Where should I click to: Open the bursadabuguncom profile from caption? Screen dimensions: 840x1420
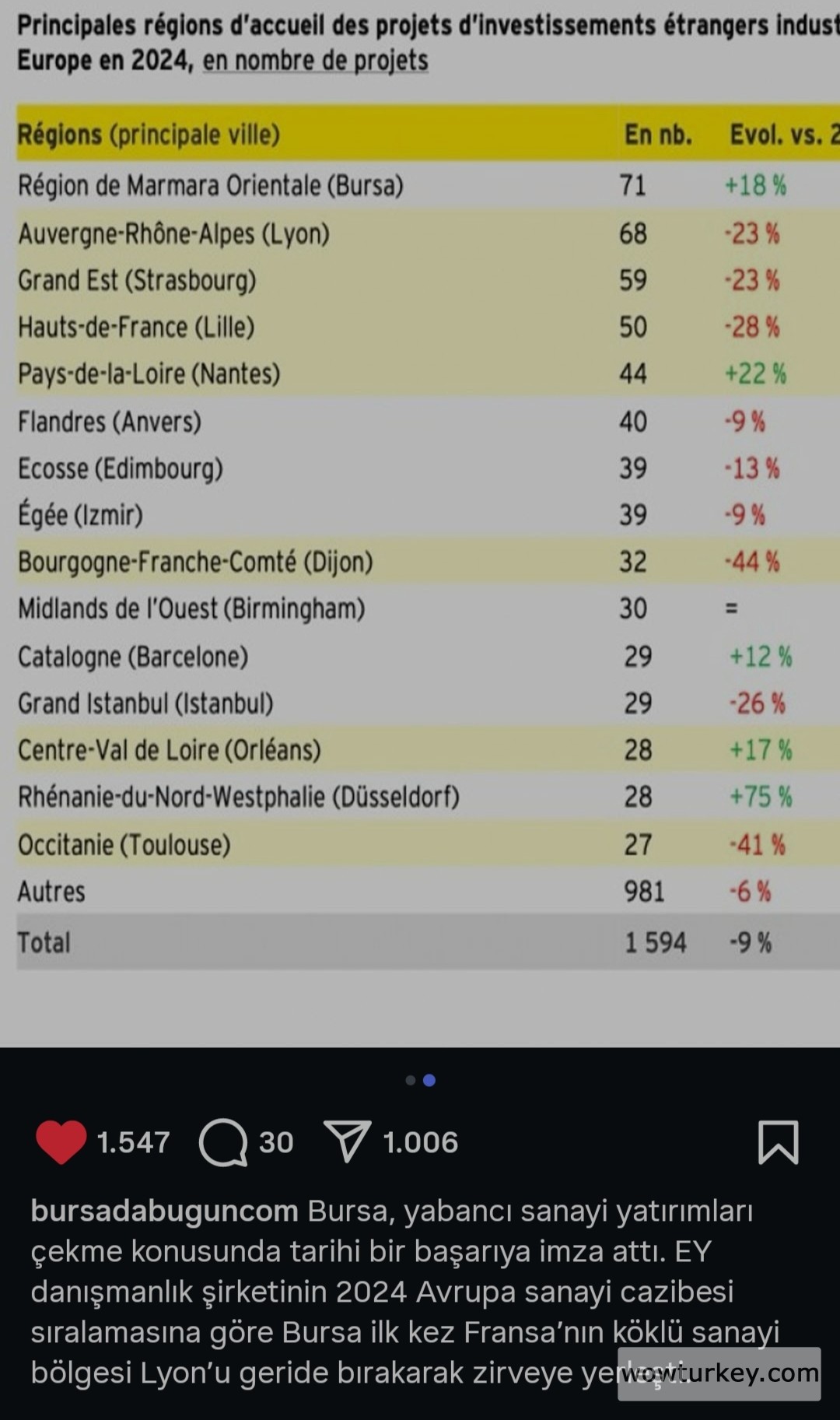164,1211
